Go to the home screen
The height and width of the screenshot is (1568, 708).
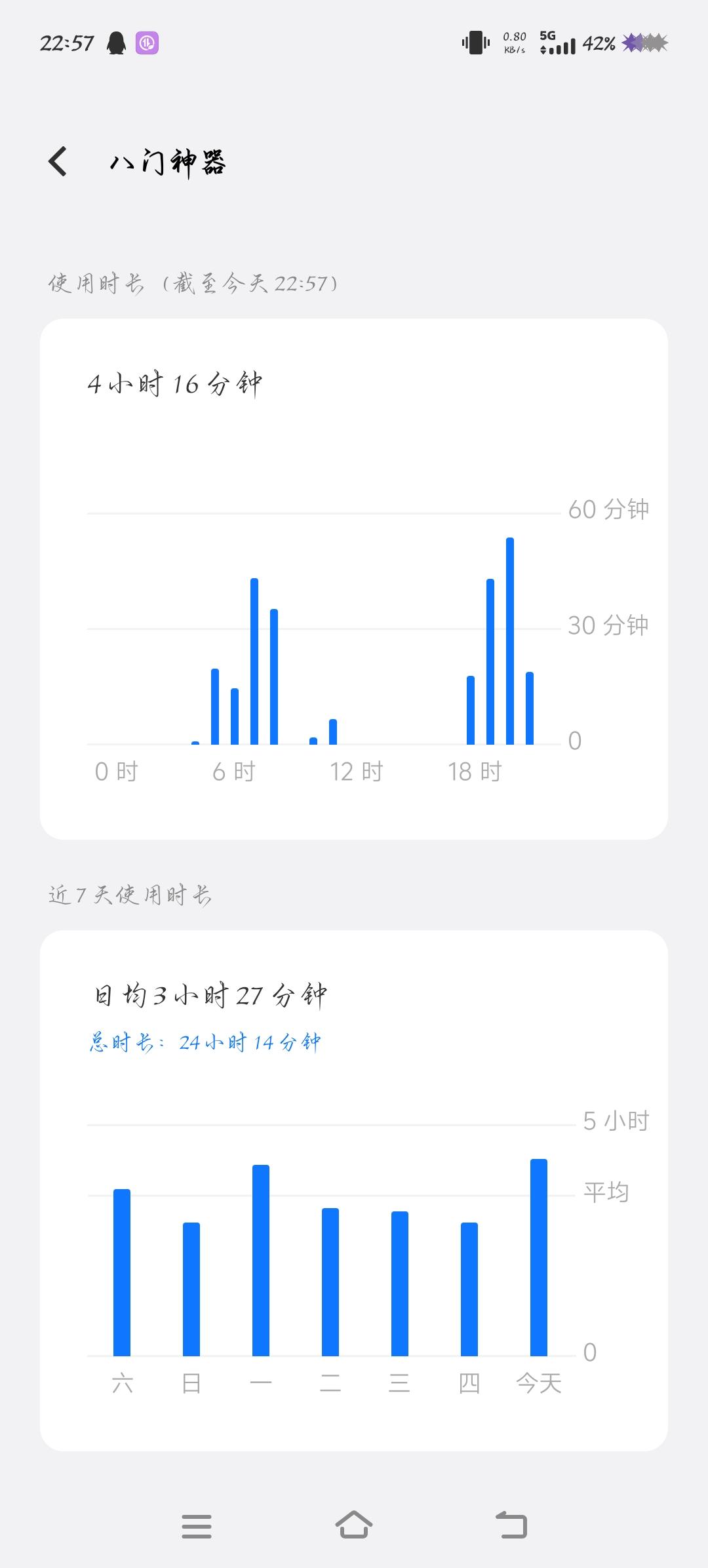coord(354,1525)
